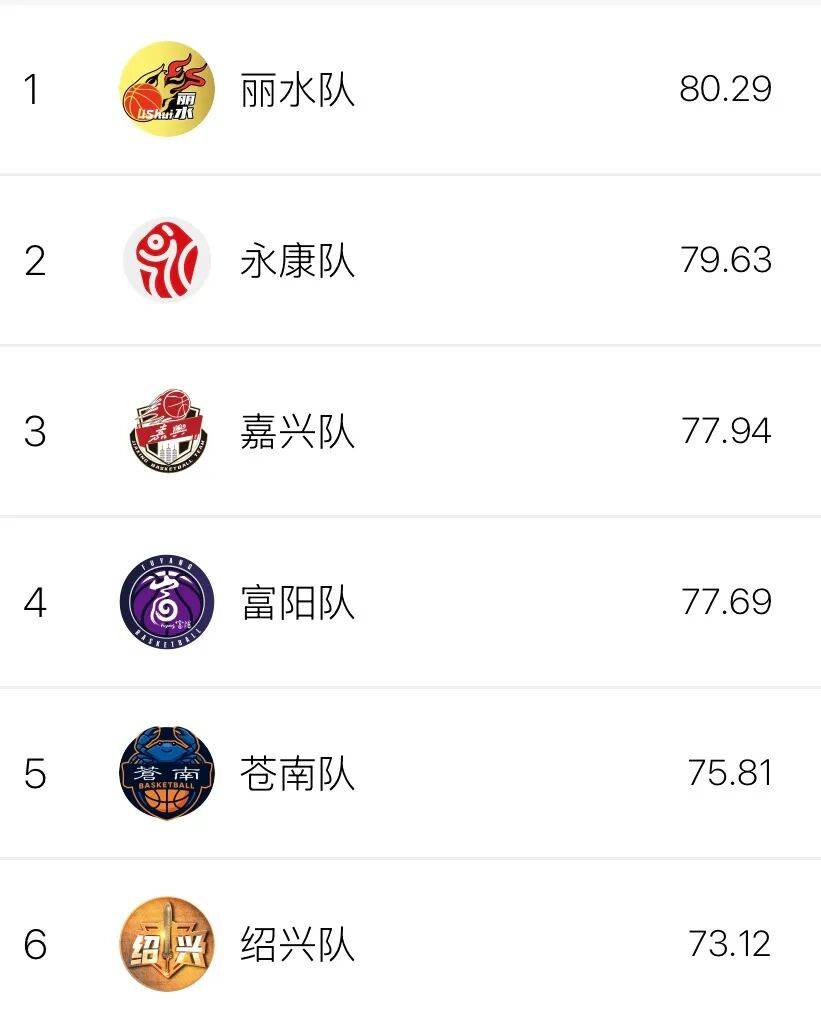This screenshot has height=1019, width=821.
Task: Click the 苍南队 row entry
Action: [x=410, y=772]
